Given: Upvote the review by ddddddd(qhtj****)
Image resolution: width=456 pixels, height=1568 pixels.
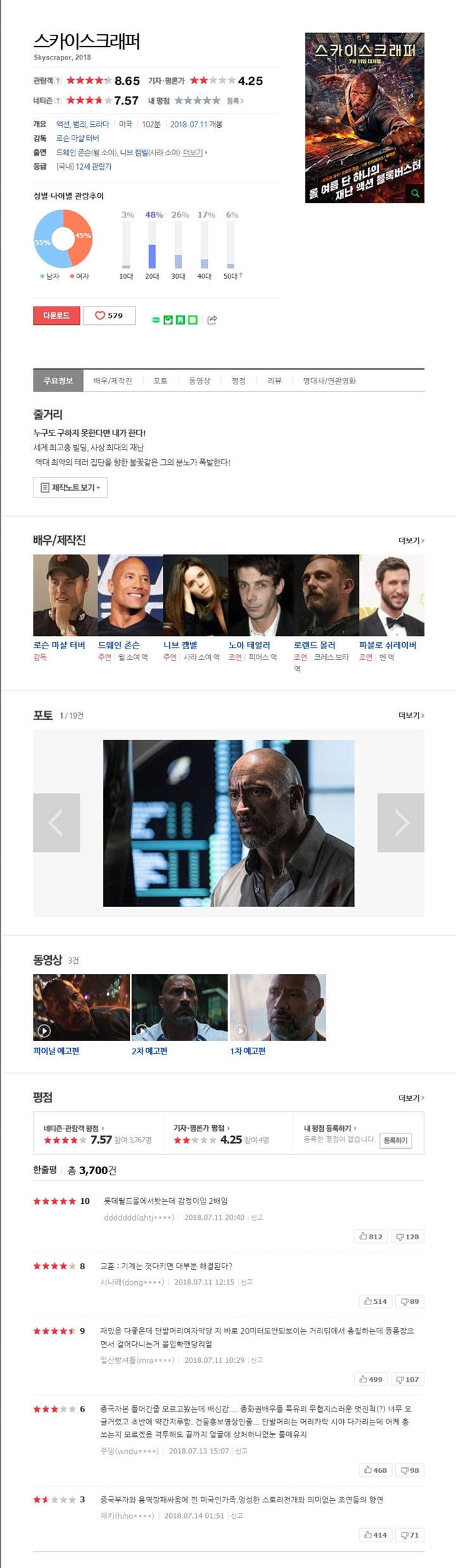Looking at the screenshot, I should click(371, 1236).
